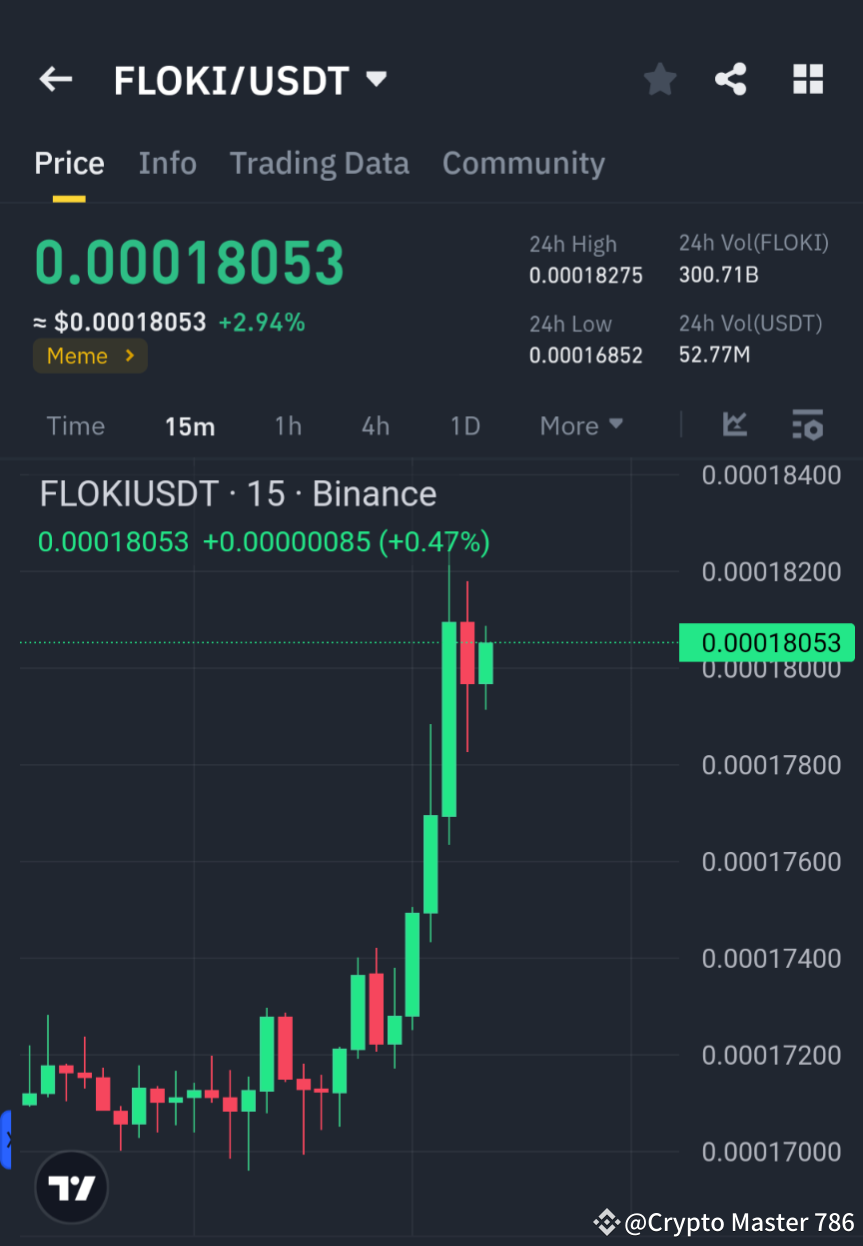
Task: Select the Time timeframe option
Action: coord(75,425)
